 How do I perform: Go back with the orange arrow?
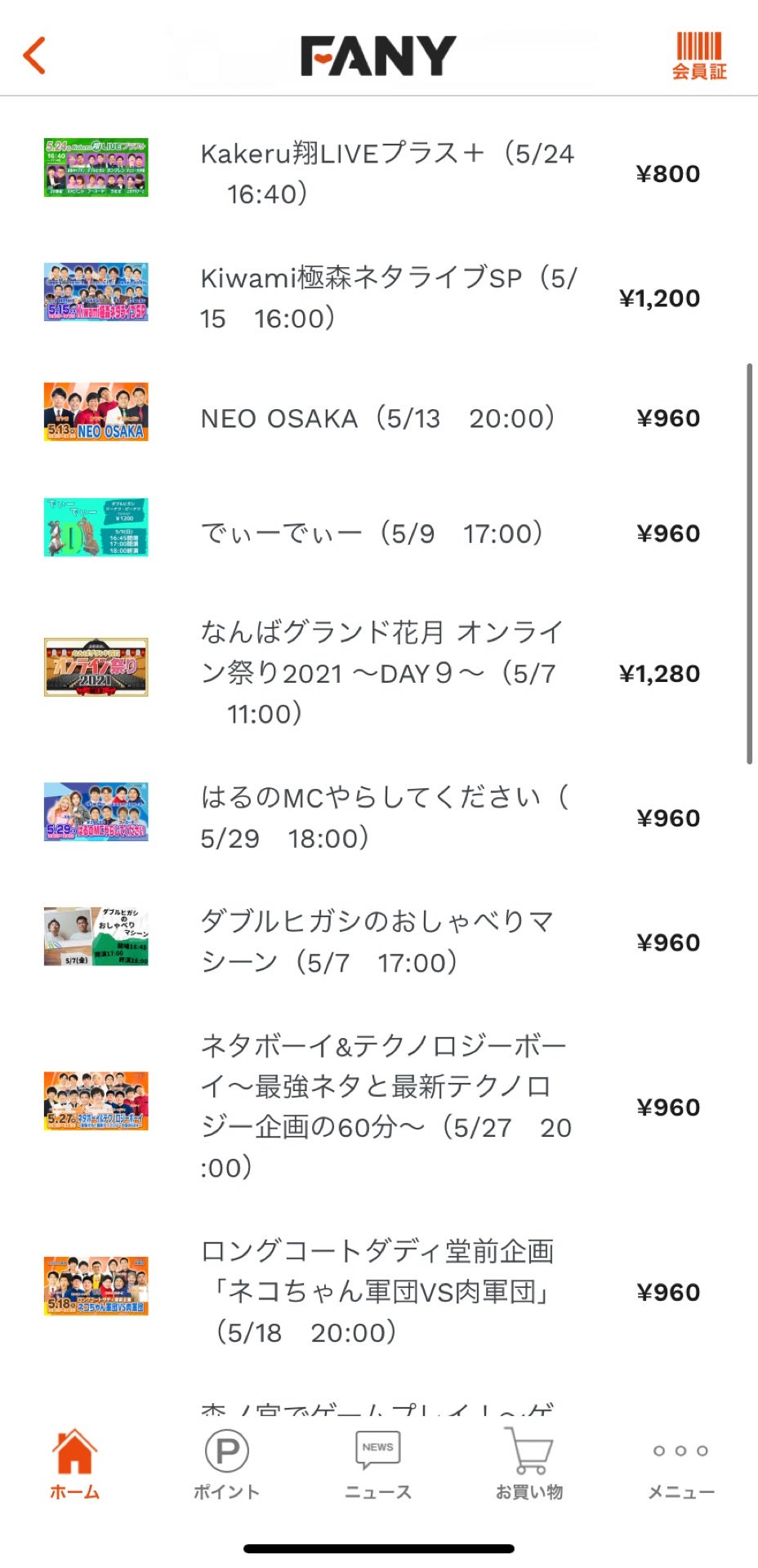pyautogui.click(x=34, y=56)
